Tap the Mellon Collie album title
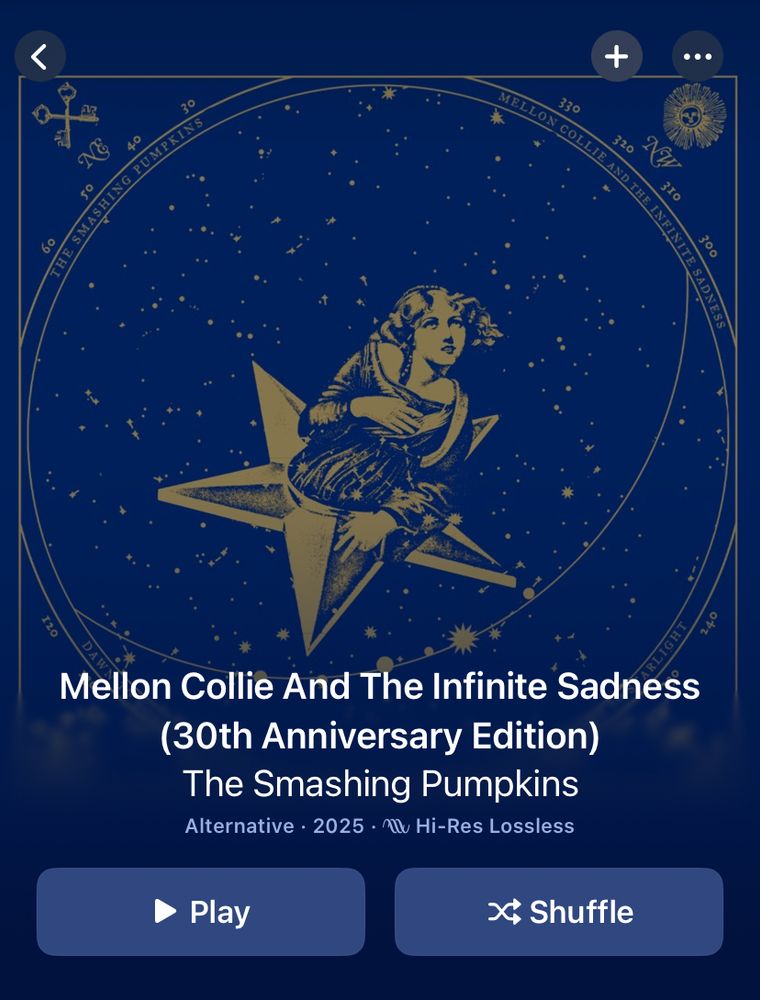Screen dimensions: 760x1000 [380, 687]
